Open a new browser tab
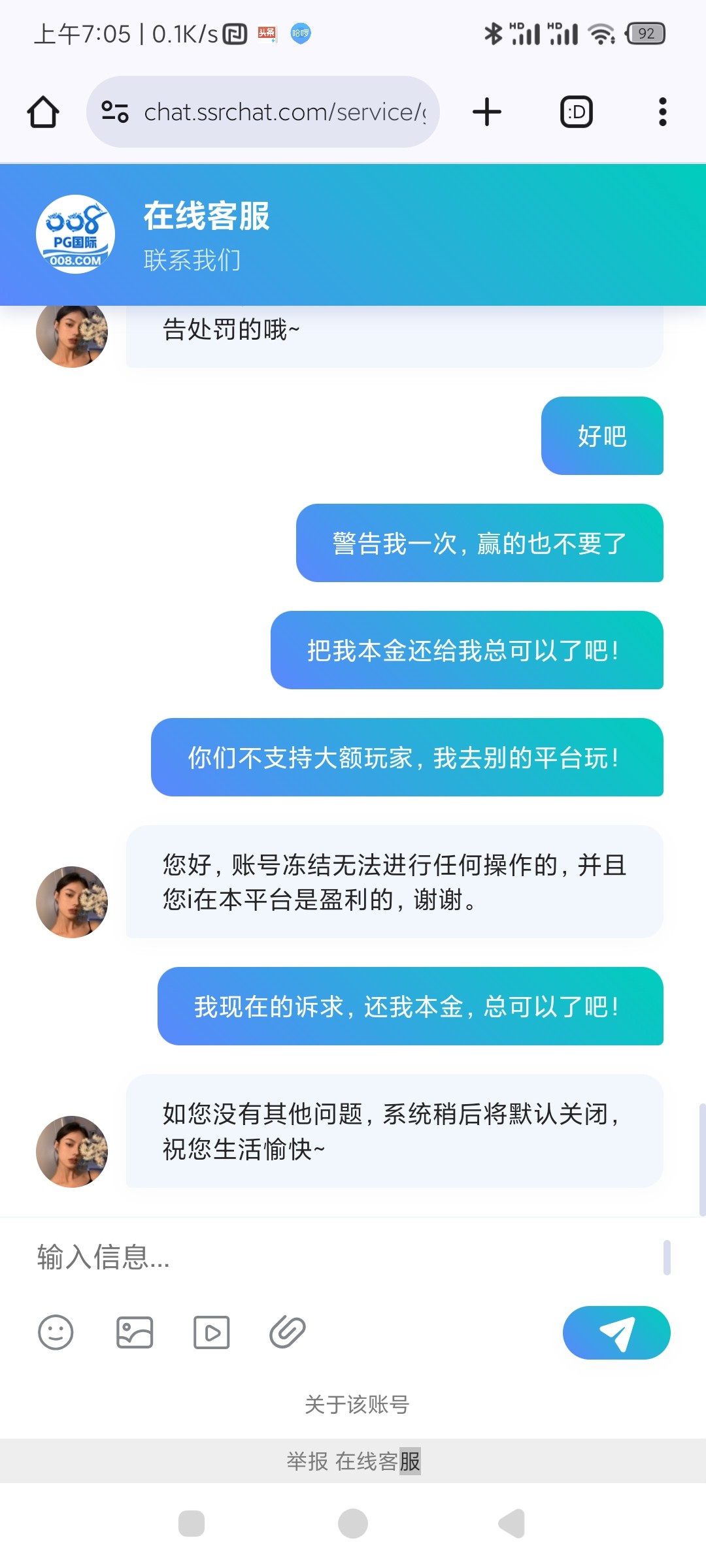Image resolution: width=706 pixels, height=1568 pixels. pyautogui.click(x=487, y=112)
